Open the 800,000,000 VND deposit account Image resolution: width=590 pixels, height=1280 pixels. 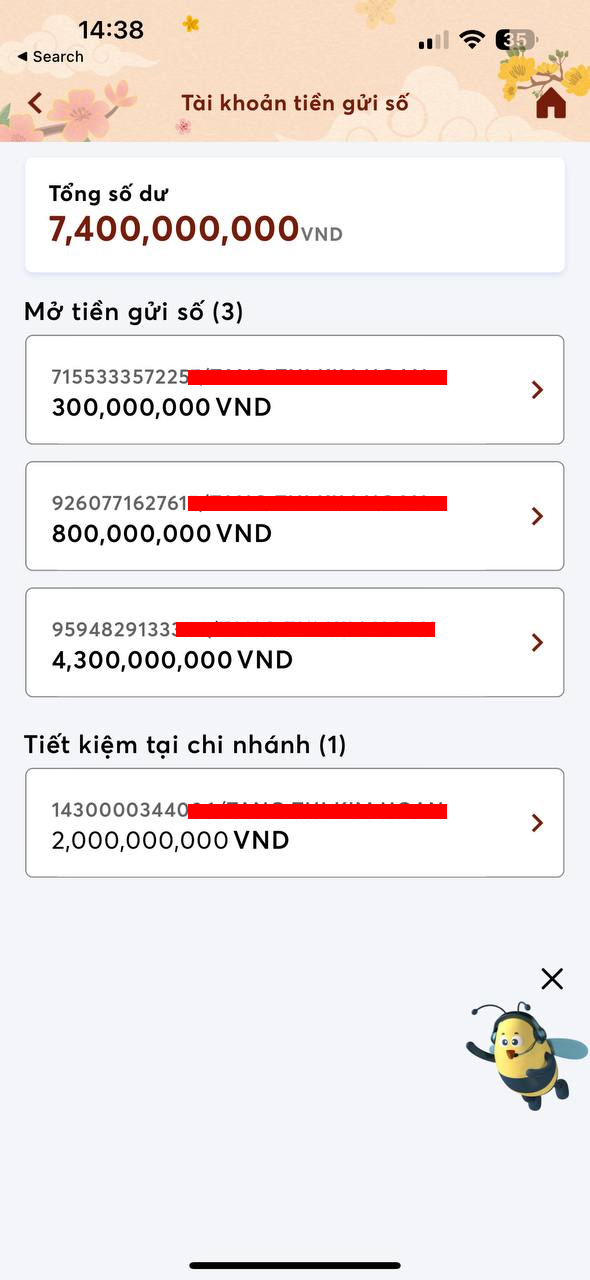[x=295, y=516]
